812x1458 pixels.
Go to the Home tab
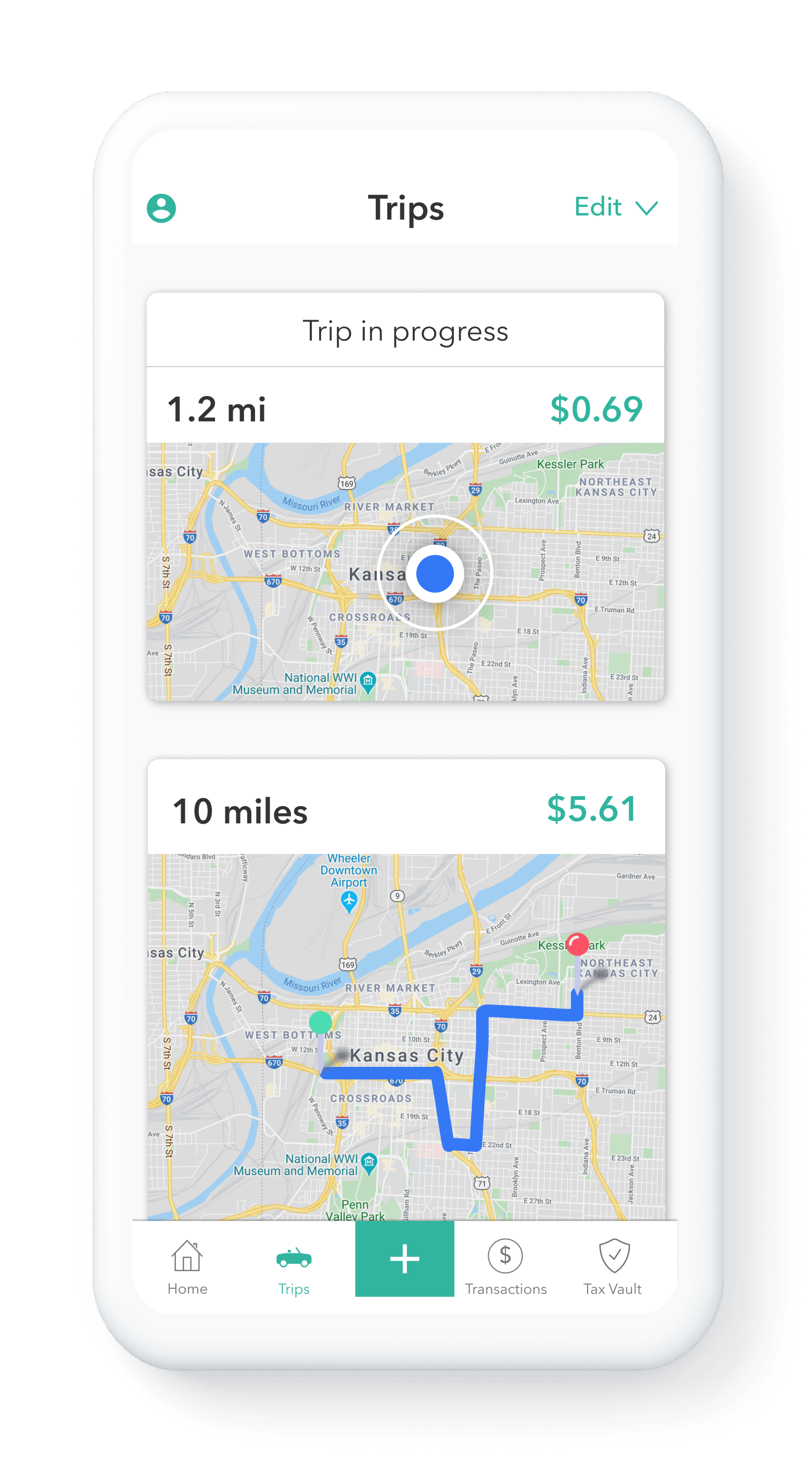click(x=187, y=1267)
